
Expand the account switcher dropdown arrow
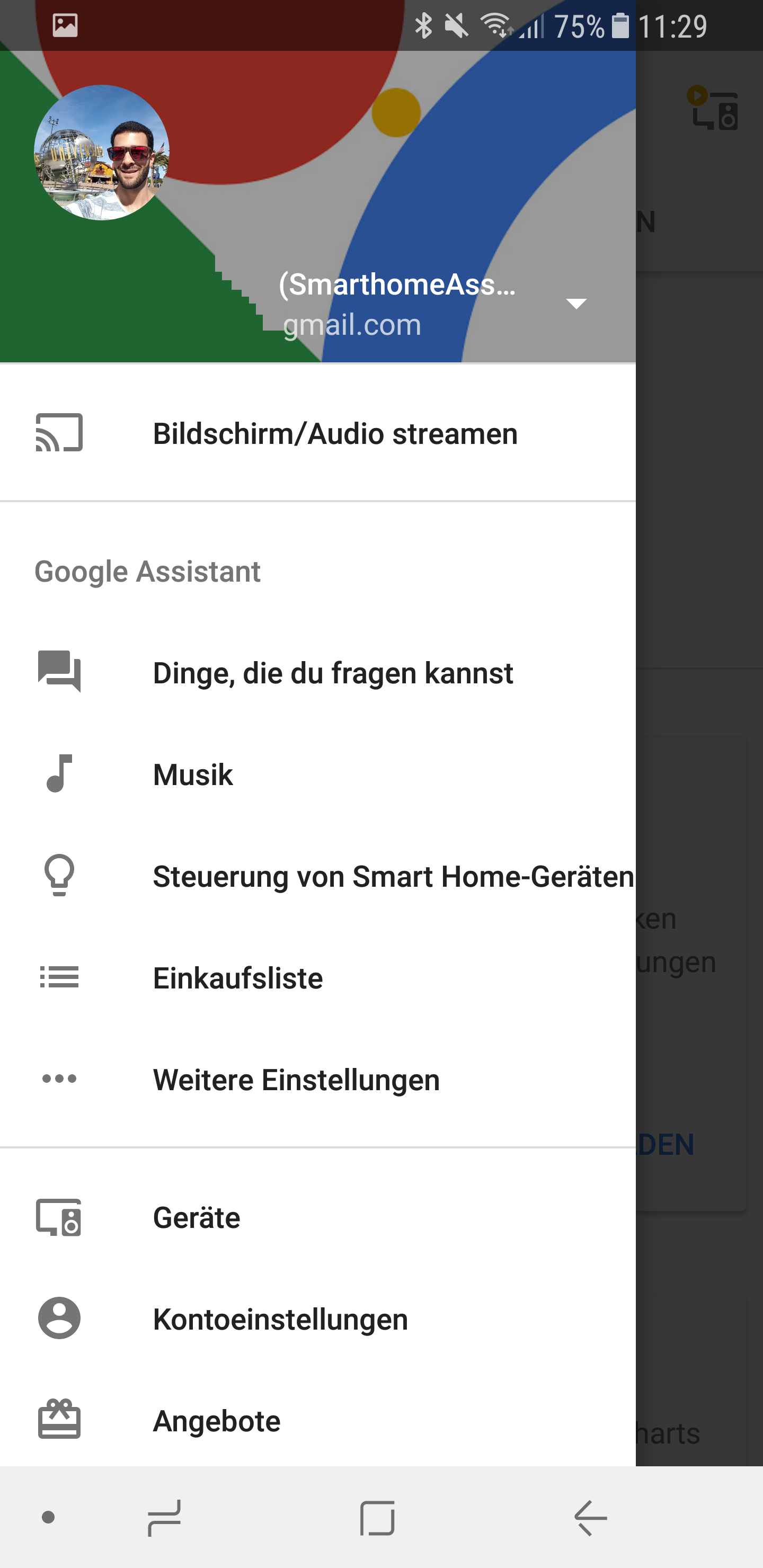tap(575, 303)
